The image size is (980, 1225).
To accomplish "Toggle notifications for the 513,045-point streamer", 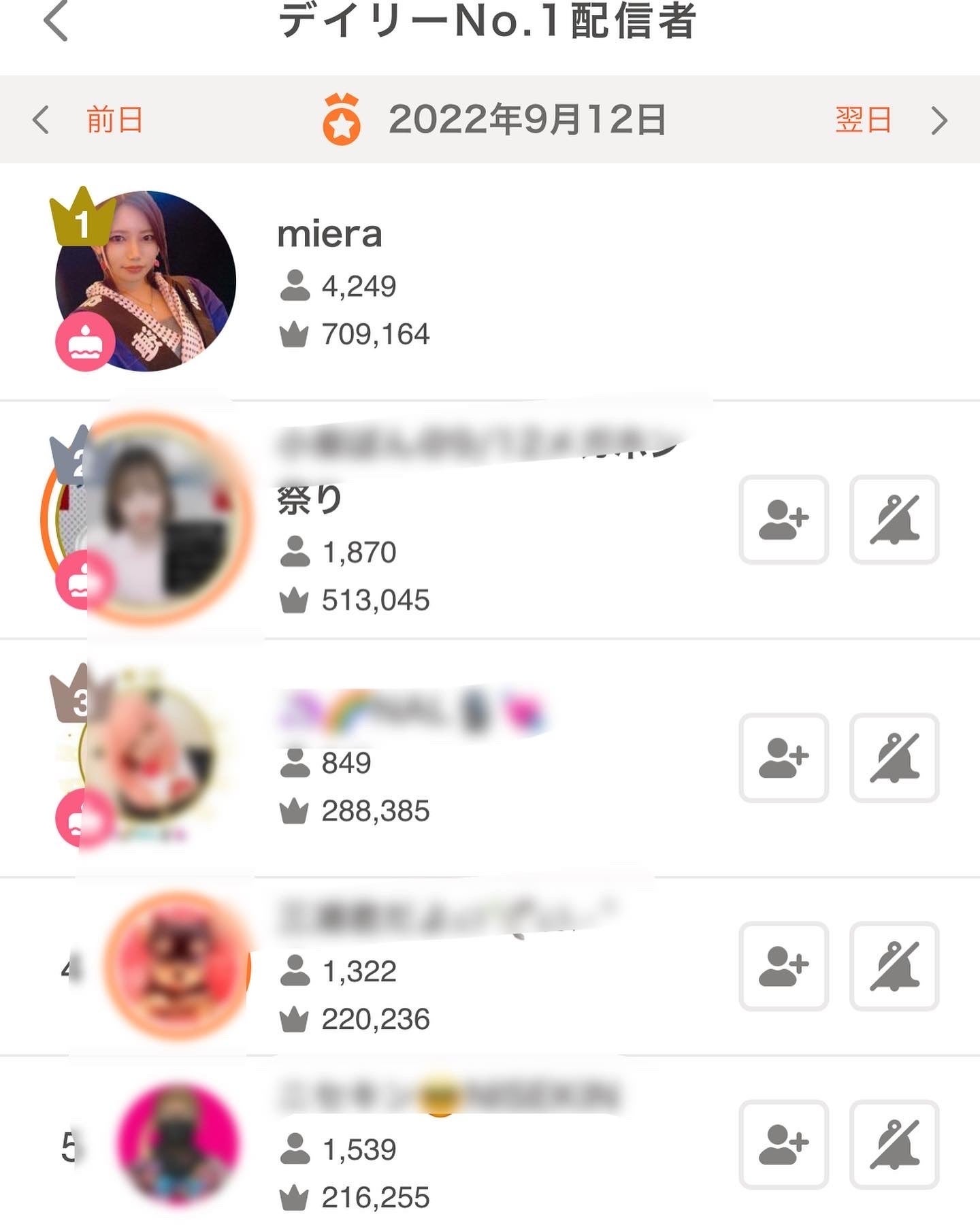I will pos(894,519).
